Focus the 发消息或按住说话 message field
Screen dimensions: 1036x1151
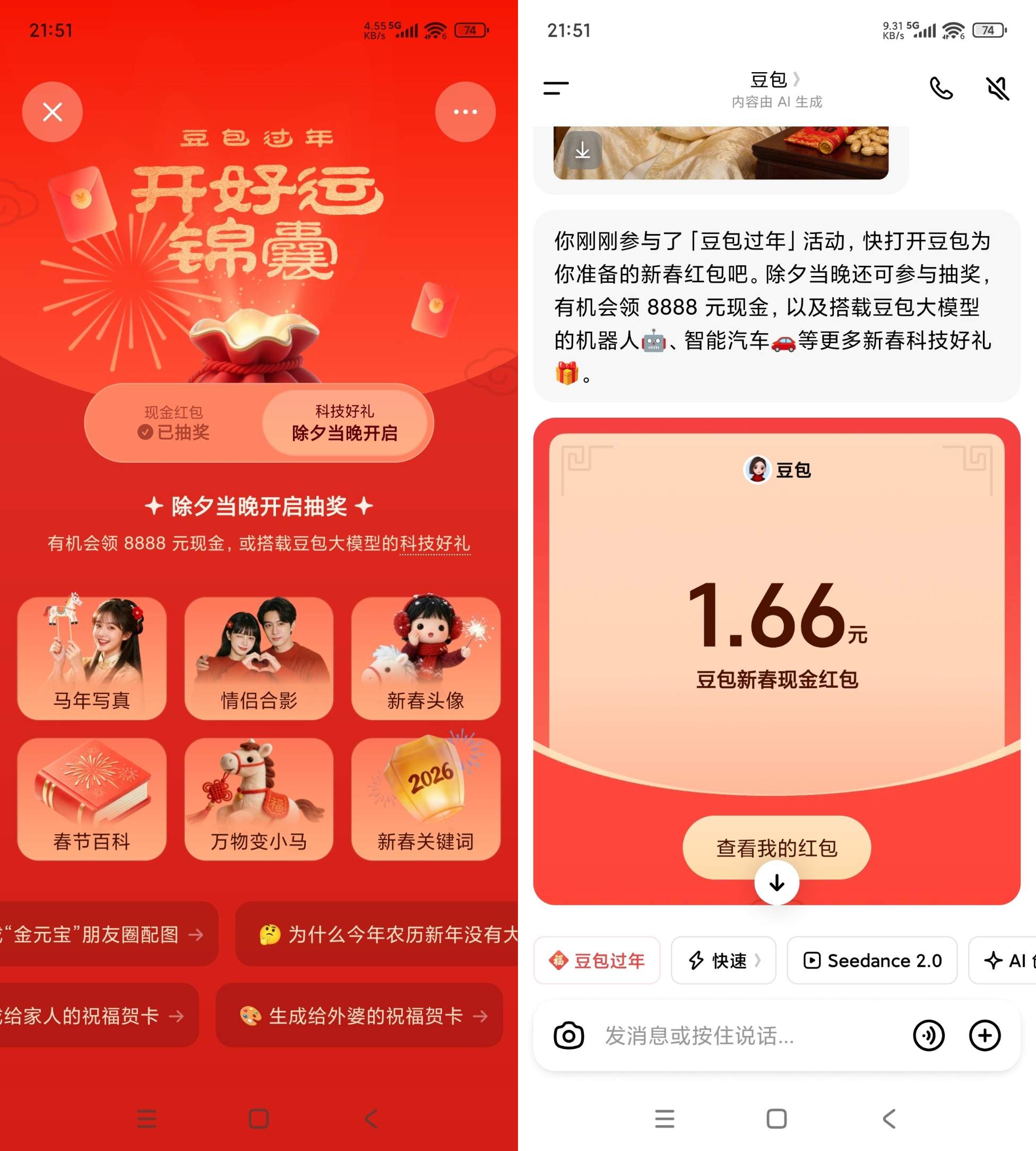click(740, 1036)
